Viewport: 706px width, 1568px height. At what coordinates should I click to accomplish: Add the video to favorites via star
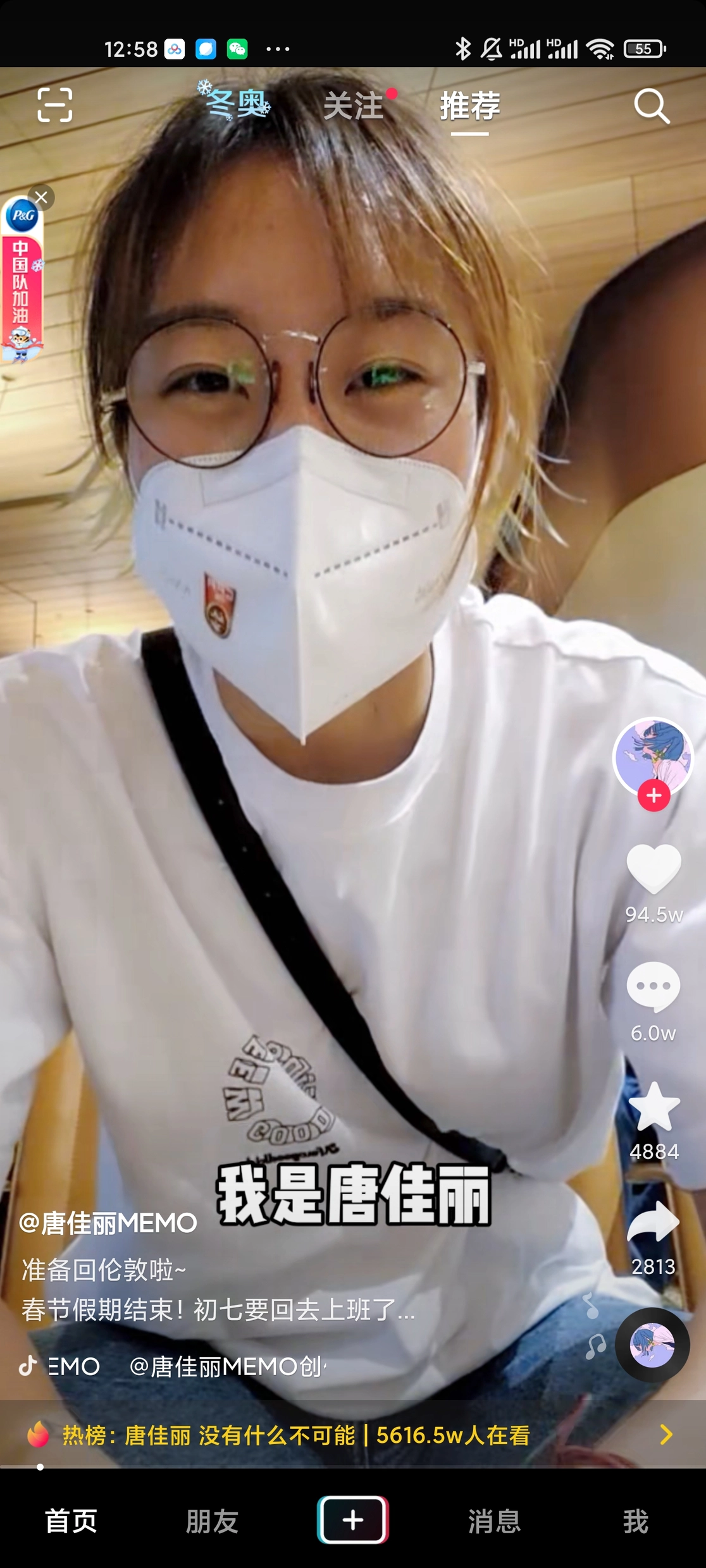653,1106
